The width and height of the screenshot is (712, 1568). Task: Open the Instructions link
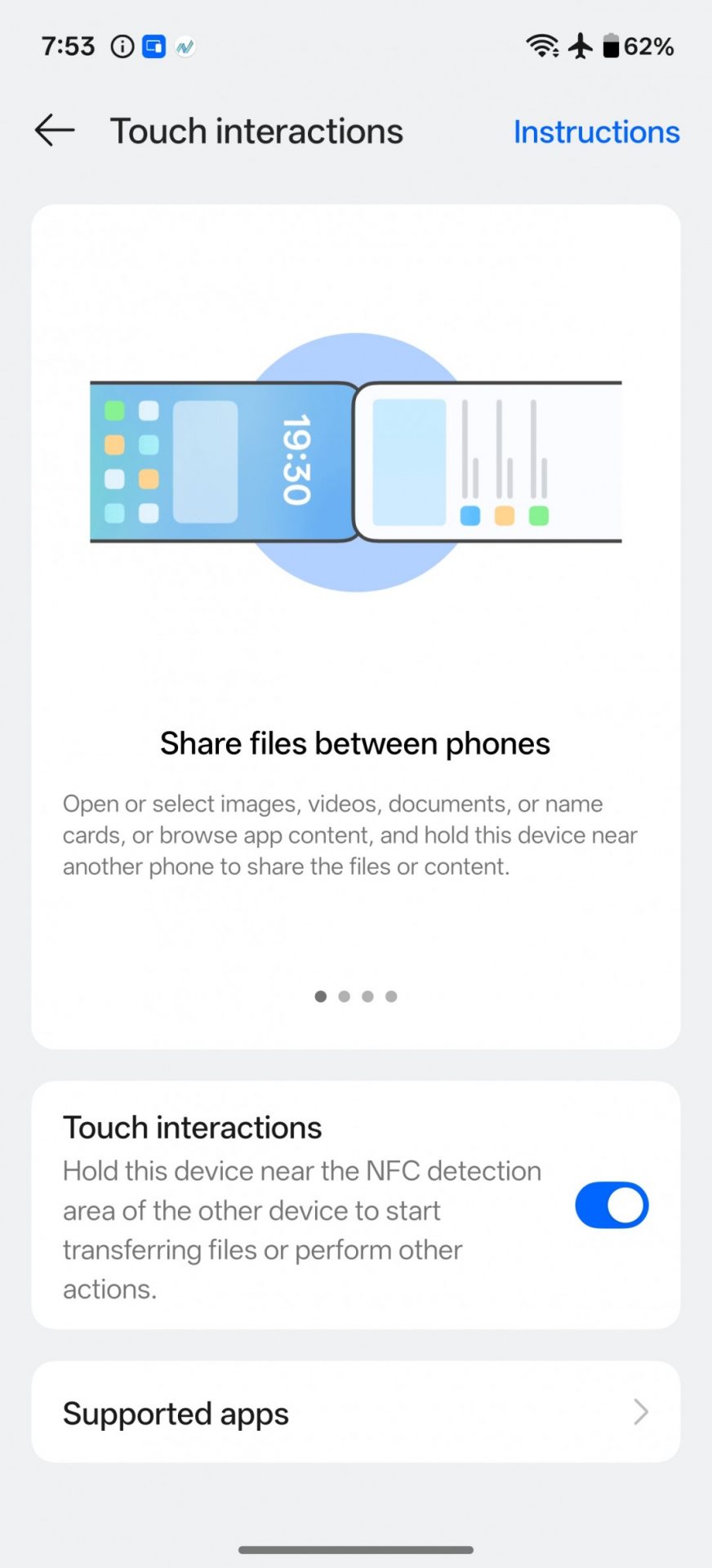(596, 132)
